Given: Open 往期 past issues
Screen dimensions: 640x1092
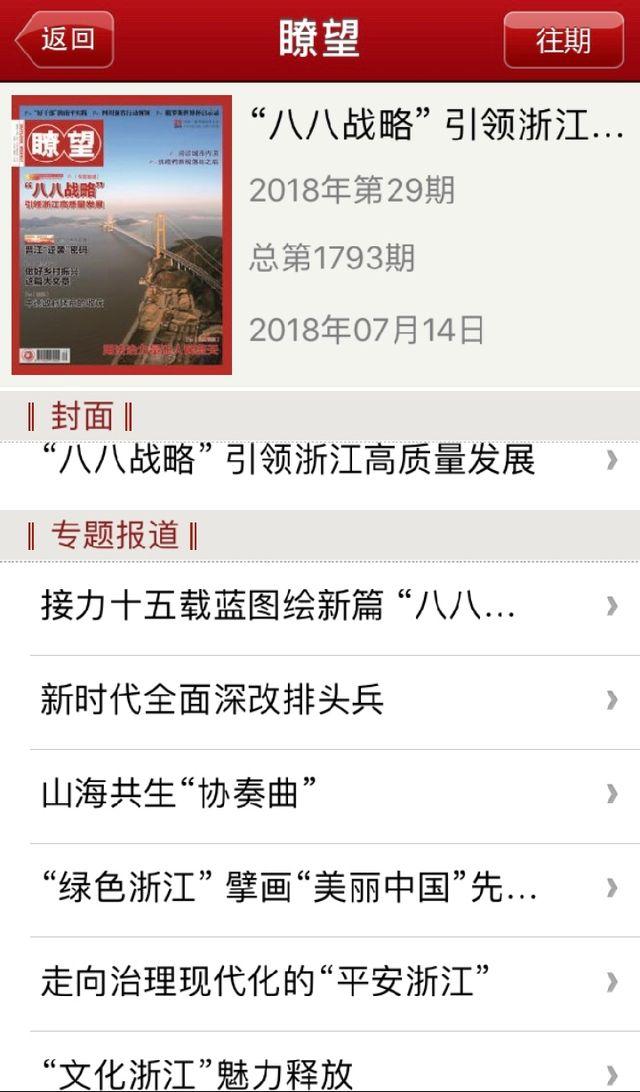Looking at the screenshot, I should pos(564,40).
